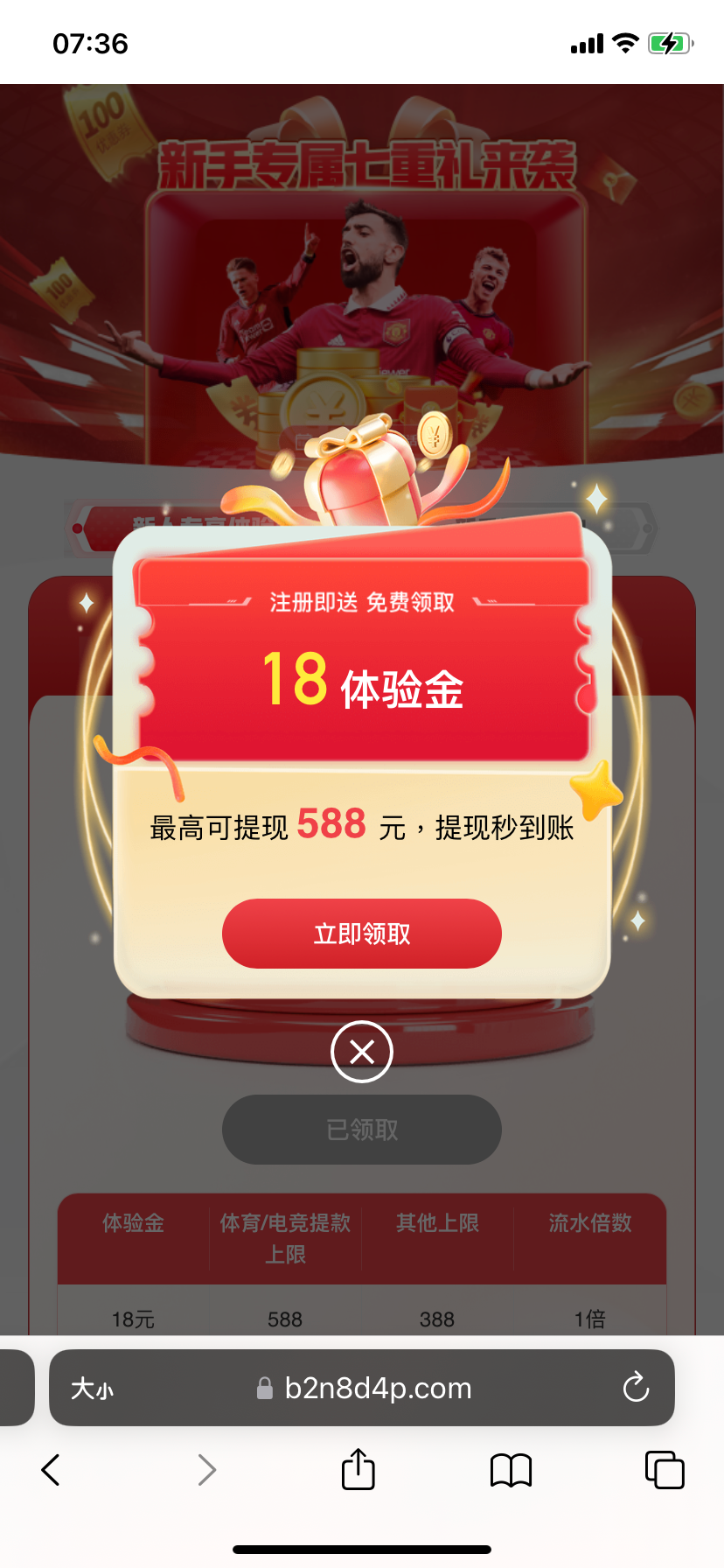The width and height of the screenshot is (724, 1568).
Task: Go back to the previous page
Action: [51, 1470]
